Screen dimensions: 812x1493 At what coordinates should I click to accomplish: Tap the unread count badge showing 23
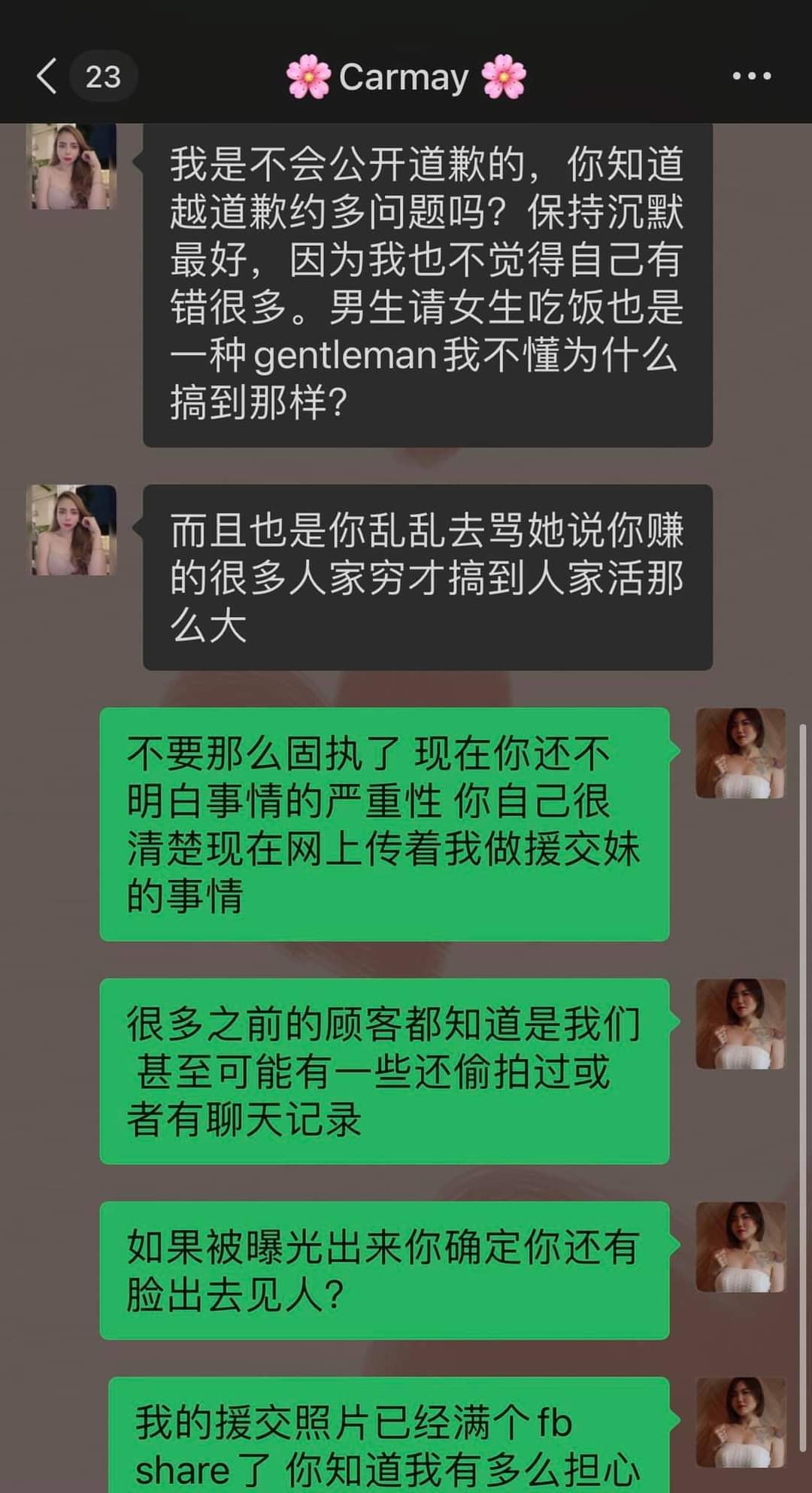point(104,76)
